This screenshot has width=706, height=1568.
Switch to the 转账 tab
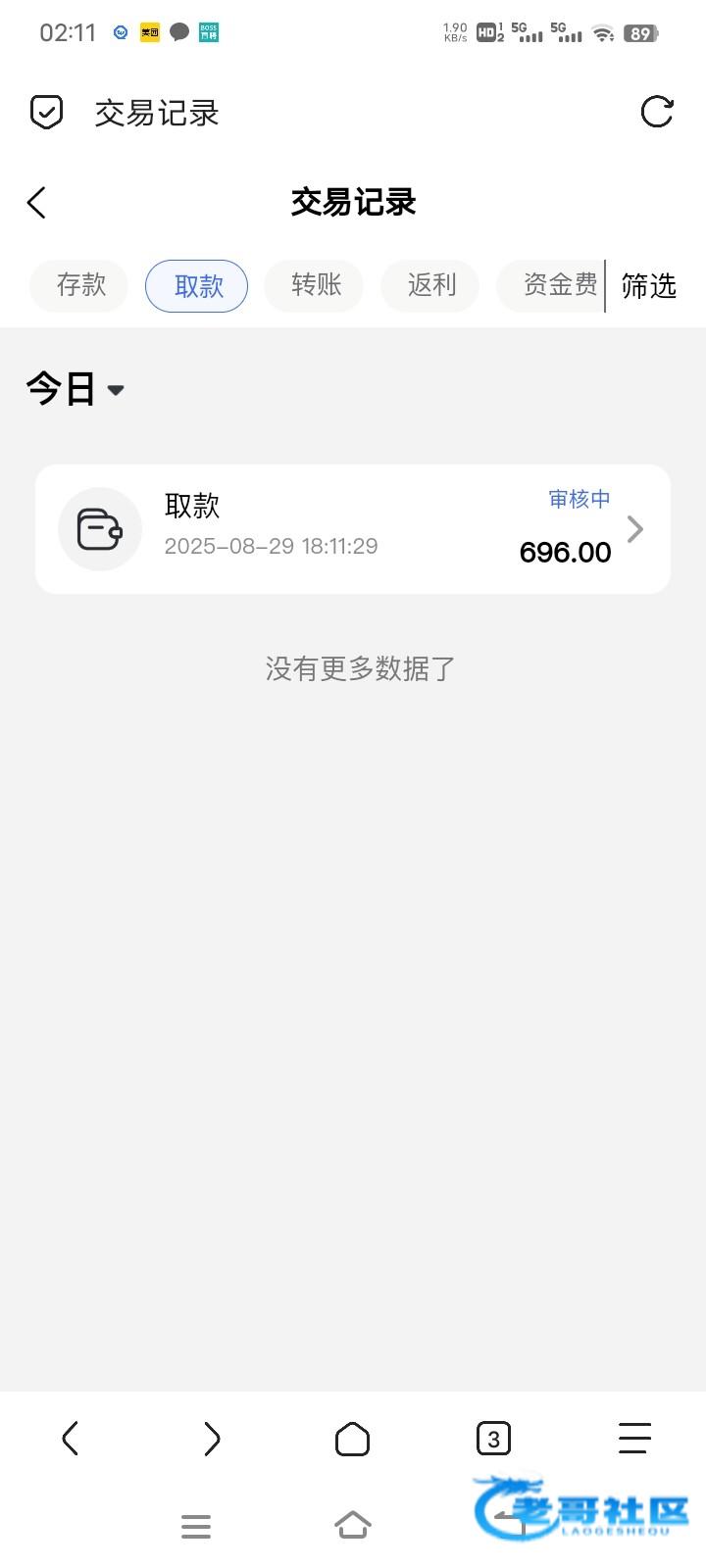click(x=315, y=285)
